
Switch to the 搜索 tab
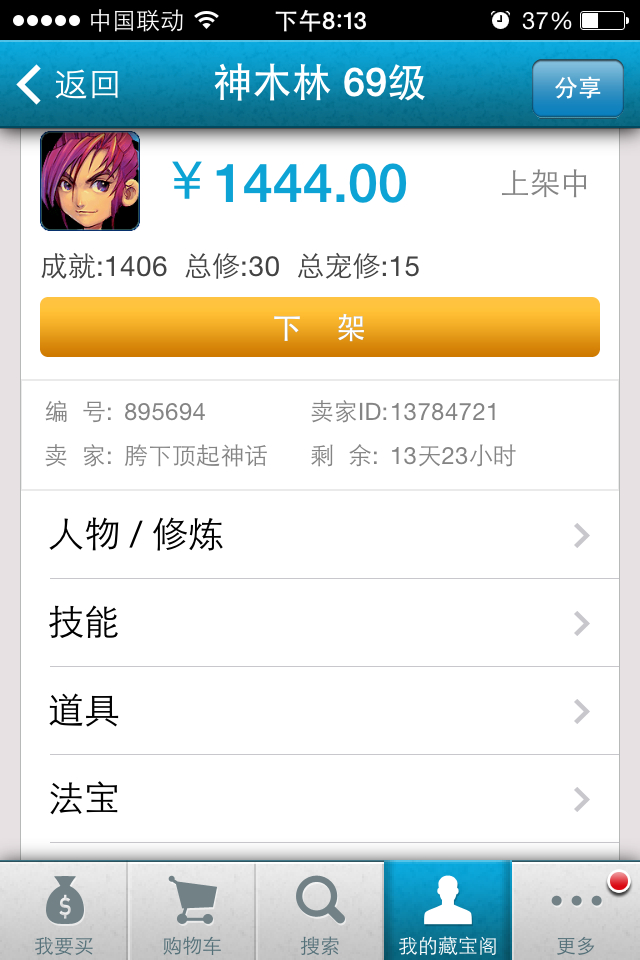coord(320,914)
